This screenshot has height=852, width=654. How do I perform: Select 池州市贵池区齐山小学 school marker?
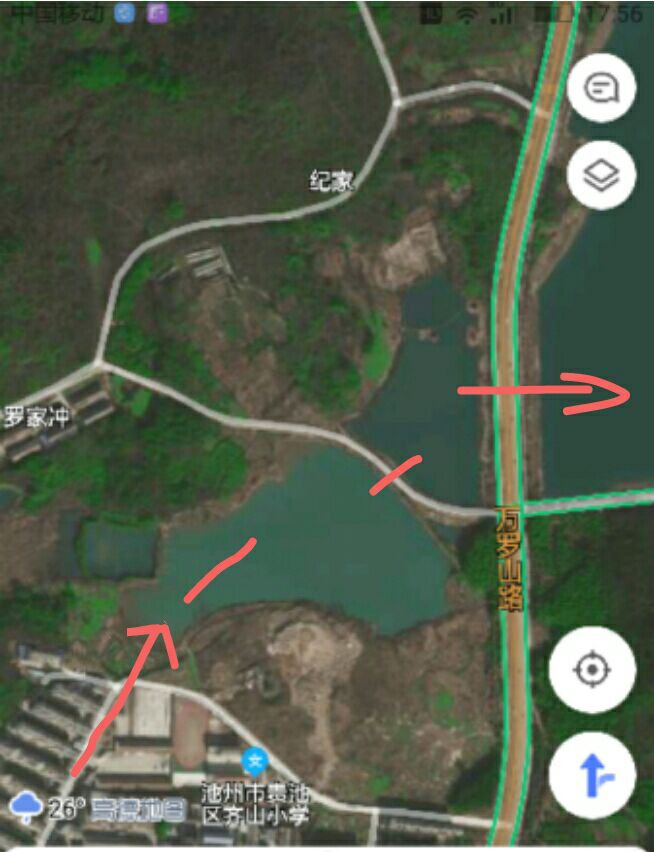coord(255,764)
